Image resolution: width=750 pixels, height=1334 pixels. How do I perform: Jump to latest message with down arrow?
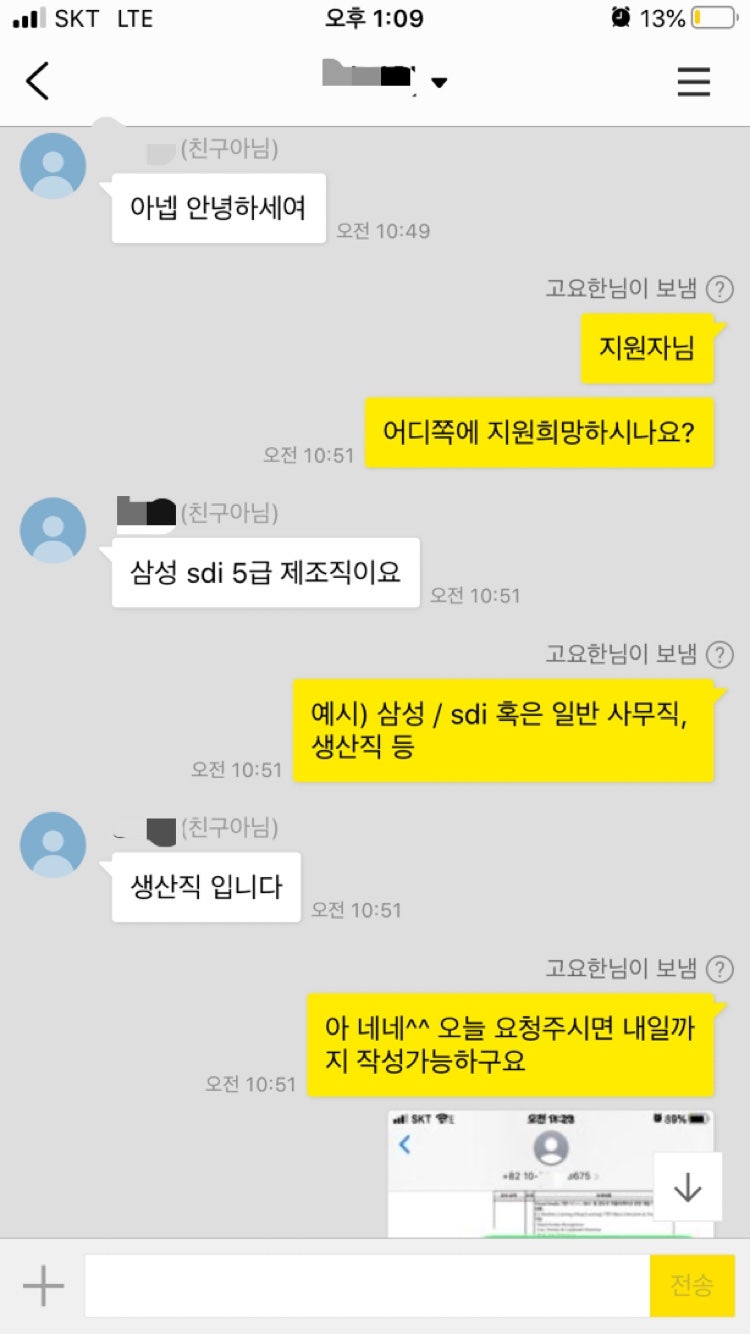[x=687, y=1187]
